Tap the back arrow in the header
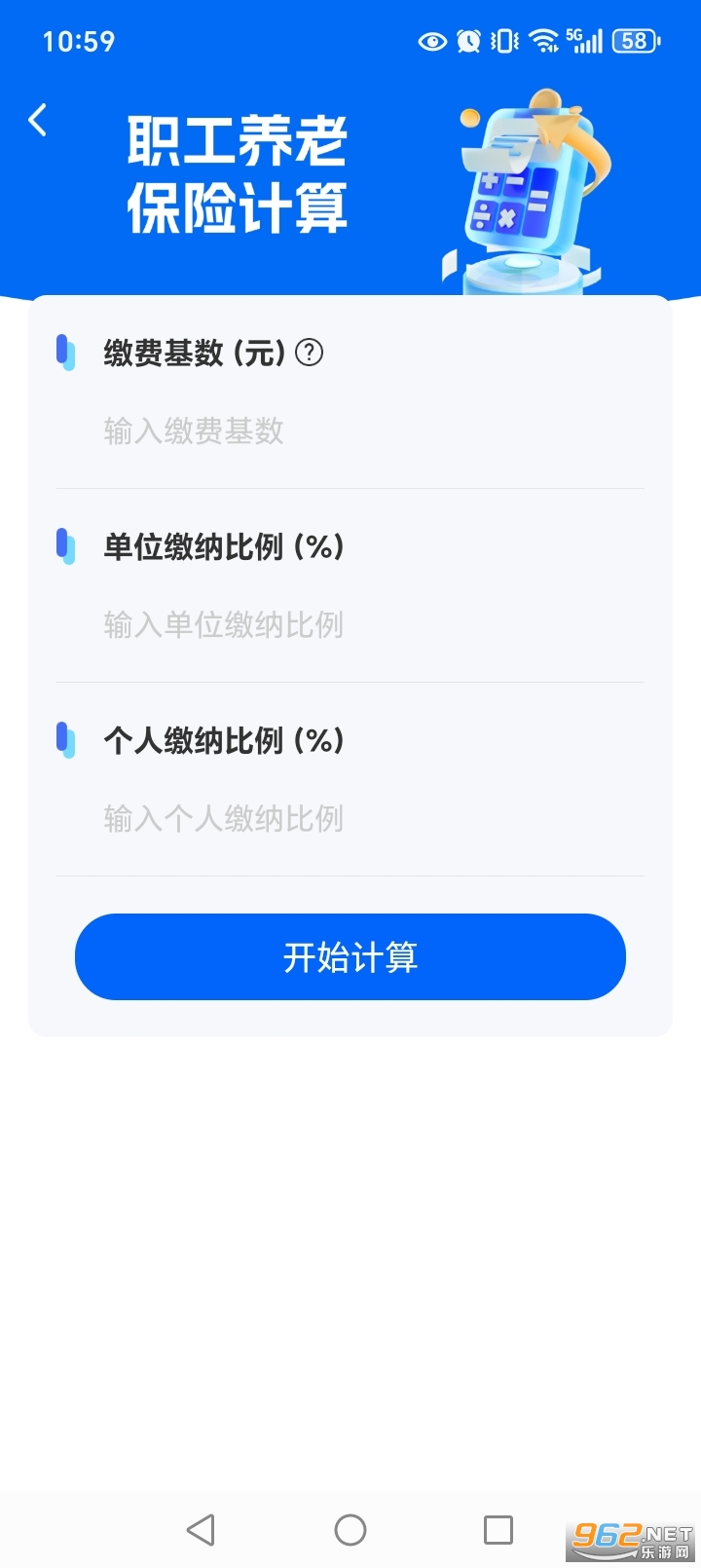This screenshot has height=1568, width=701. click(x=36, y=120)
